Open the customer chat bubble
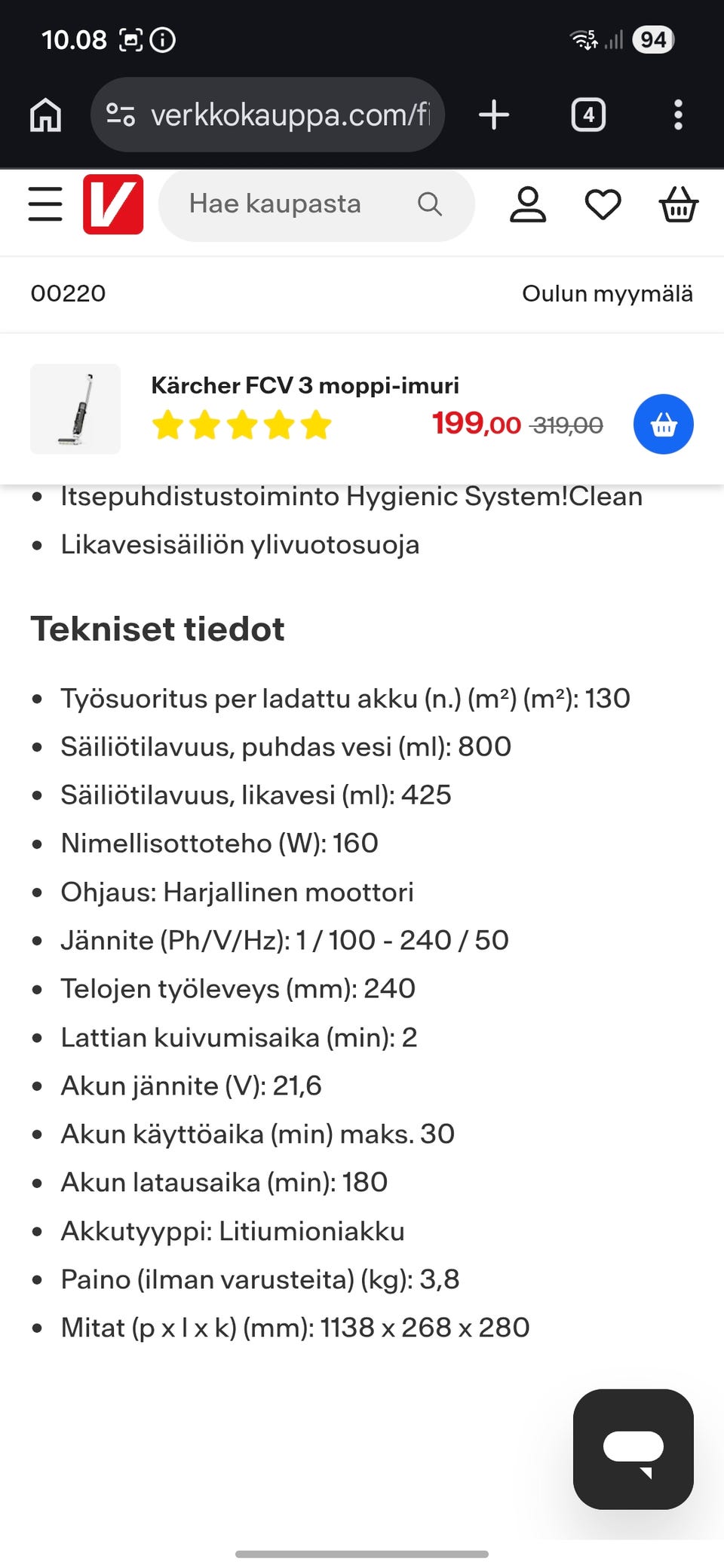 pos(633,1450)
